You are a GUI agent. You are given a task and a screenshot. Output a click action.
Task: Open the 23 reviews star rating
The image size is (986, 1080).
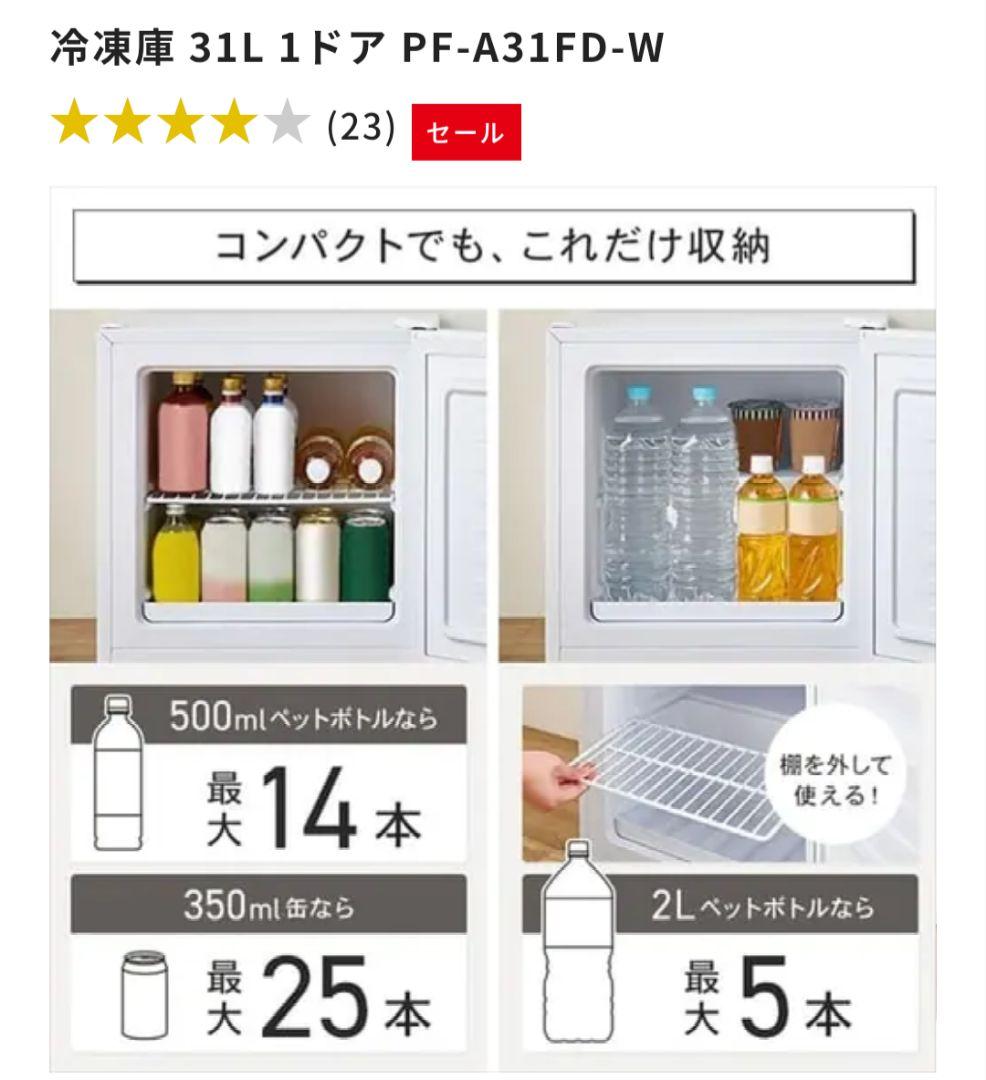(223, 129)
